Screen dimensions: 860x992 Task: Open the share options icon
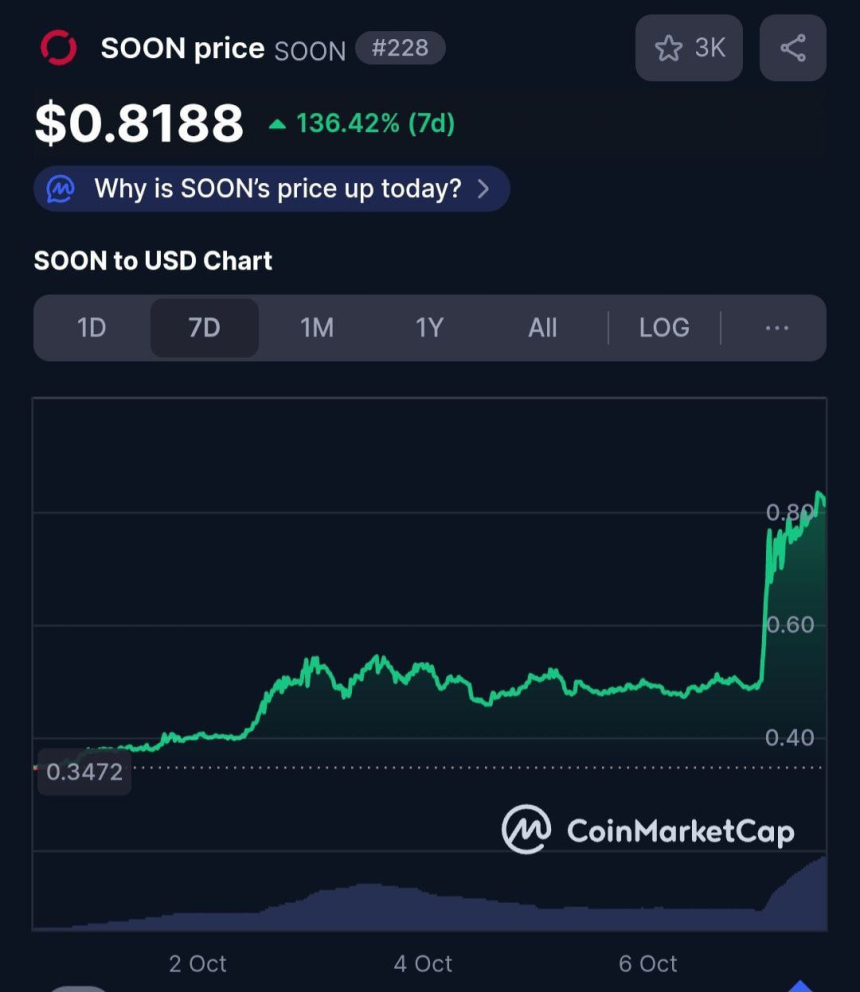pyautogui.click(x=792, y=47)
